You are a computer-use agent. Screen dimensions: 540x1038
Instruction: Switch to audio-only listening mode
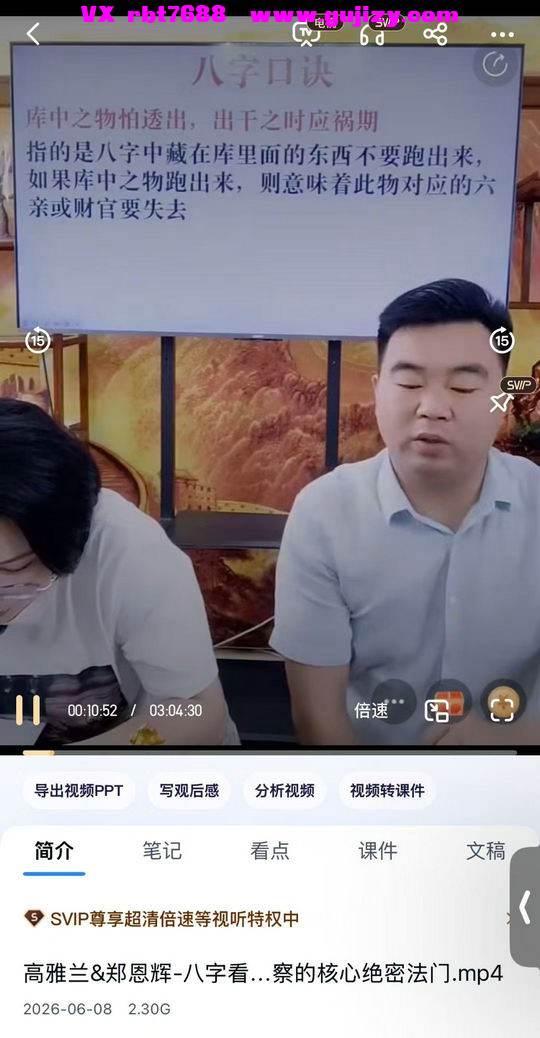tap(372, 34)
